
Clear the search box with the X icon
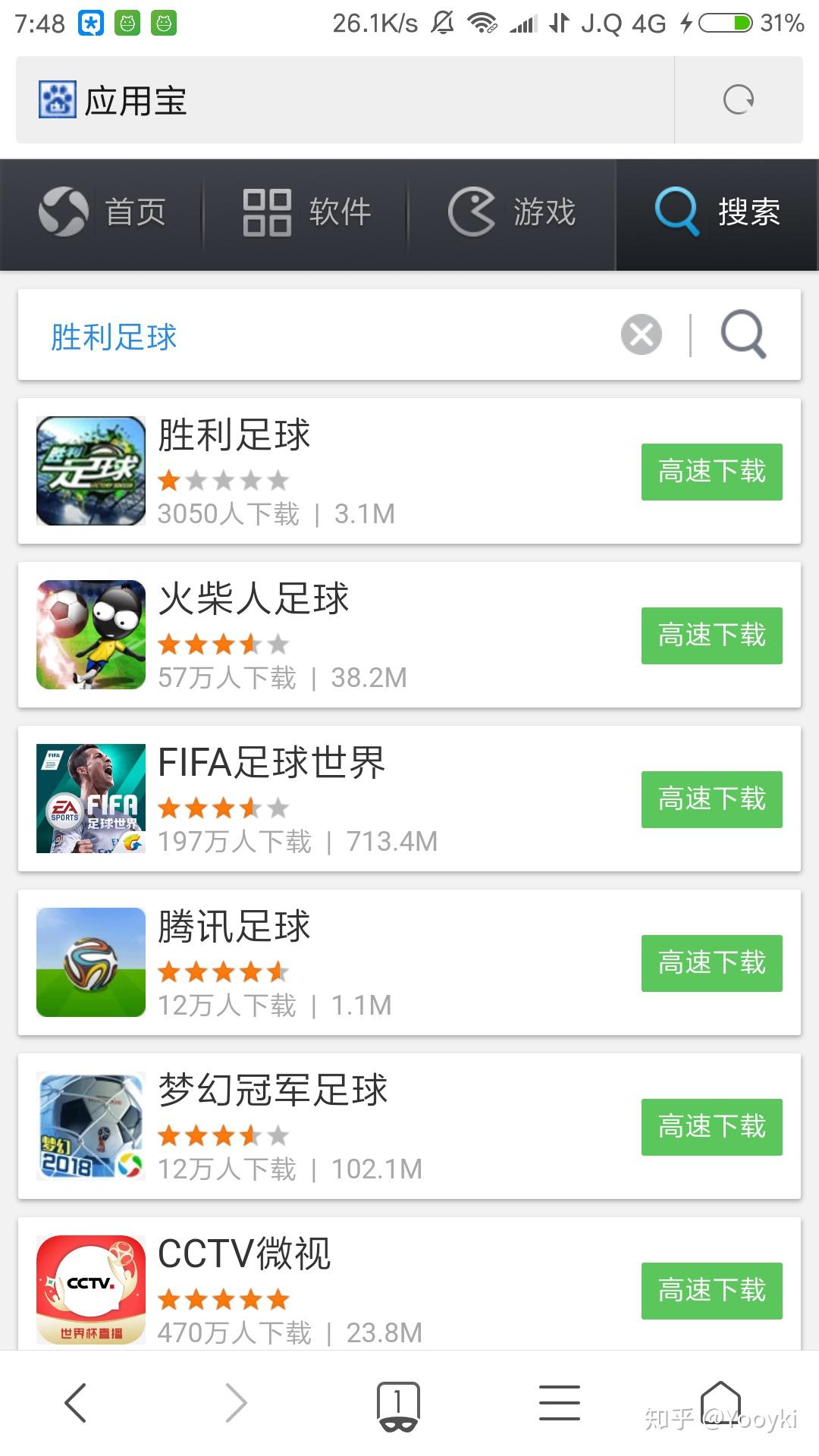pyautogui.click(x=641, y=334)
